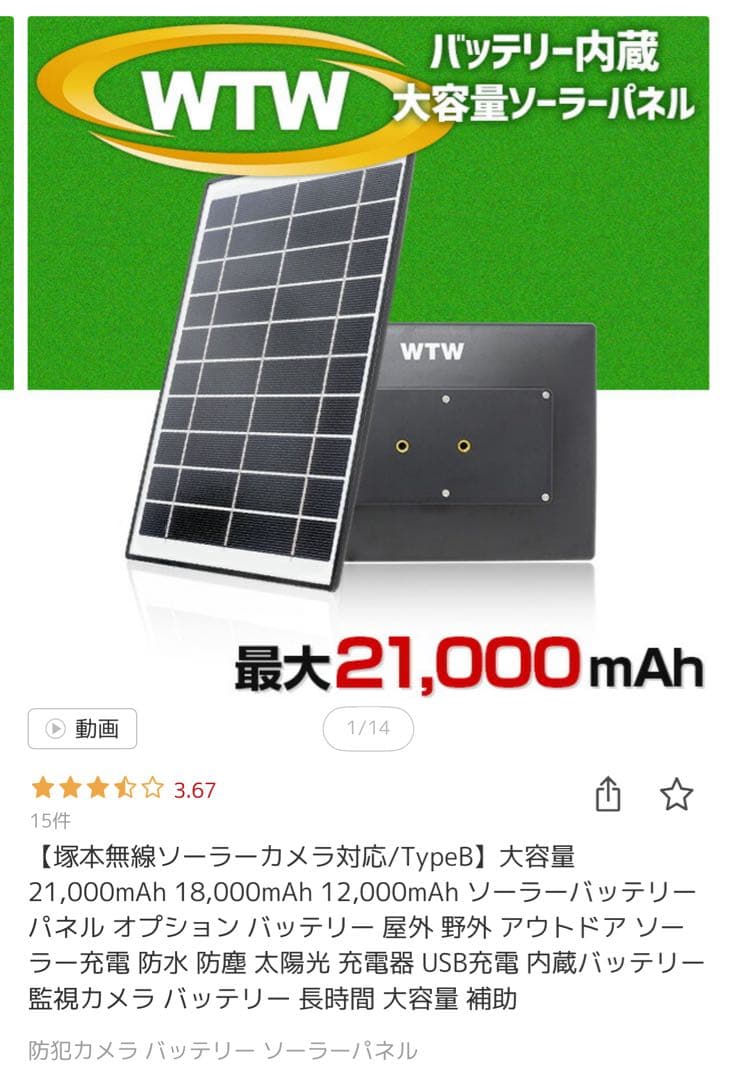737x1080 pixels.
Task: View the 3.67 star rating reviews
Action: 124,789
